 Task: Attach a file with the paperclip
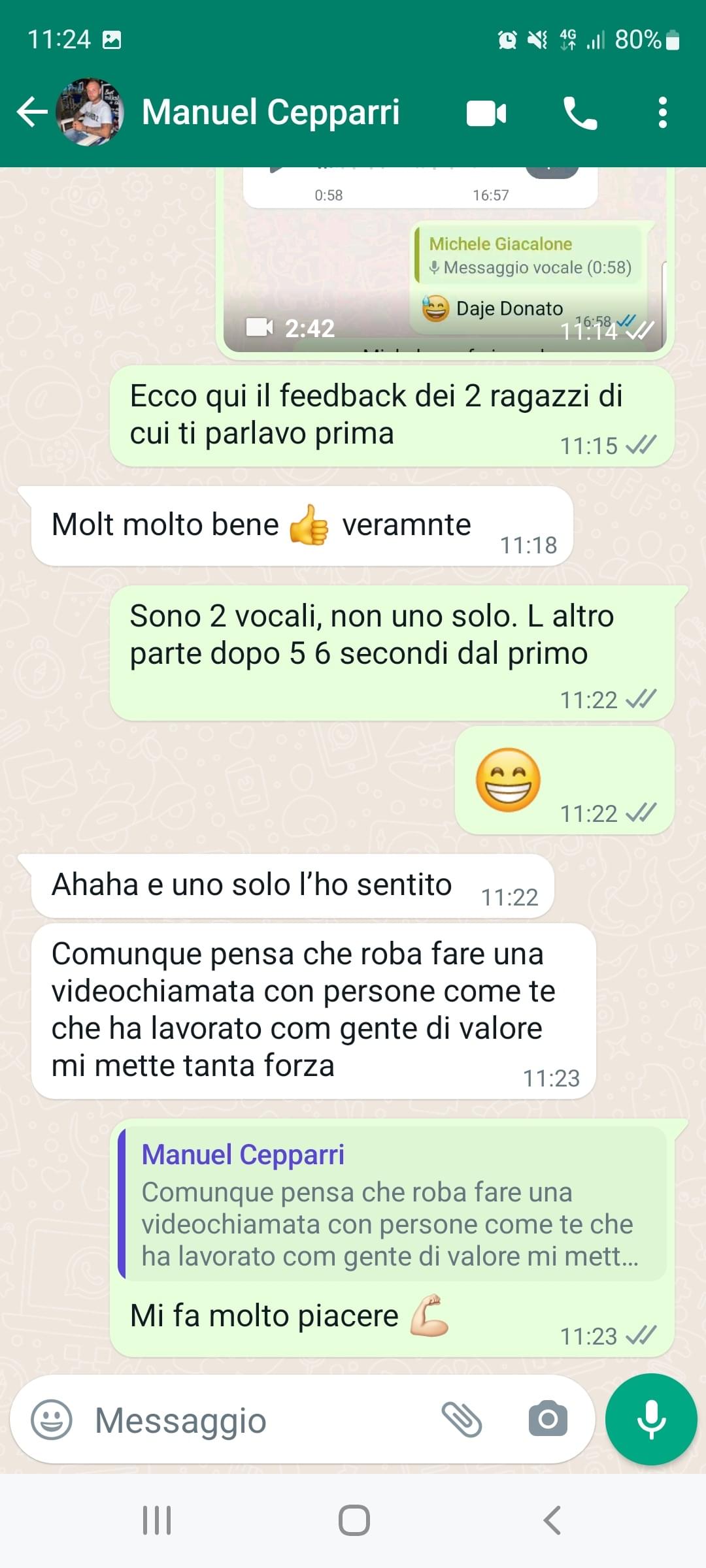pos(462,1419)
